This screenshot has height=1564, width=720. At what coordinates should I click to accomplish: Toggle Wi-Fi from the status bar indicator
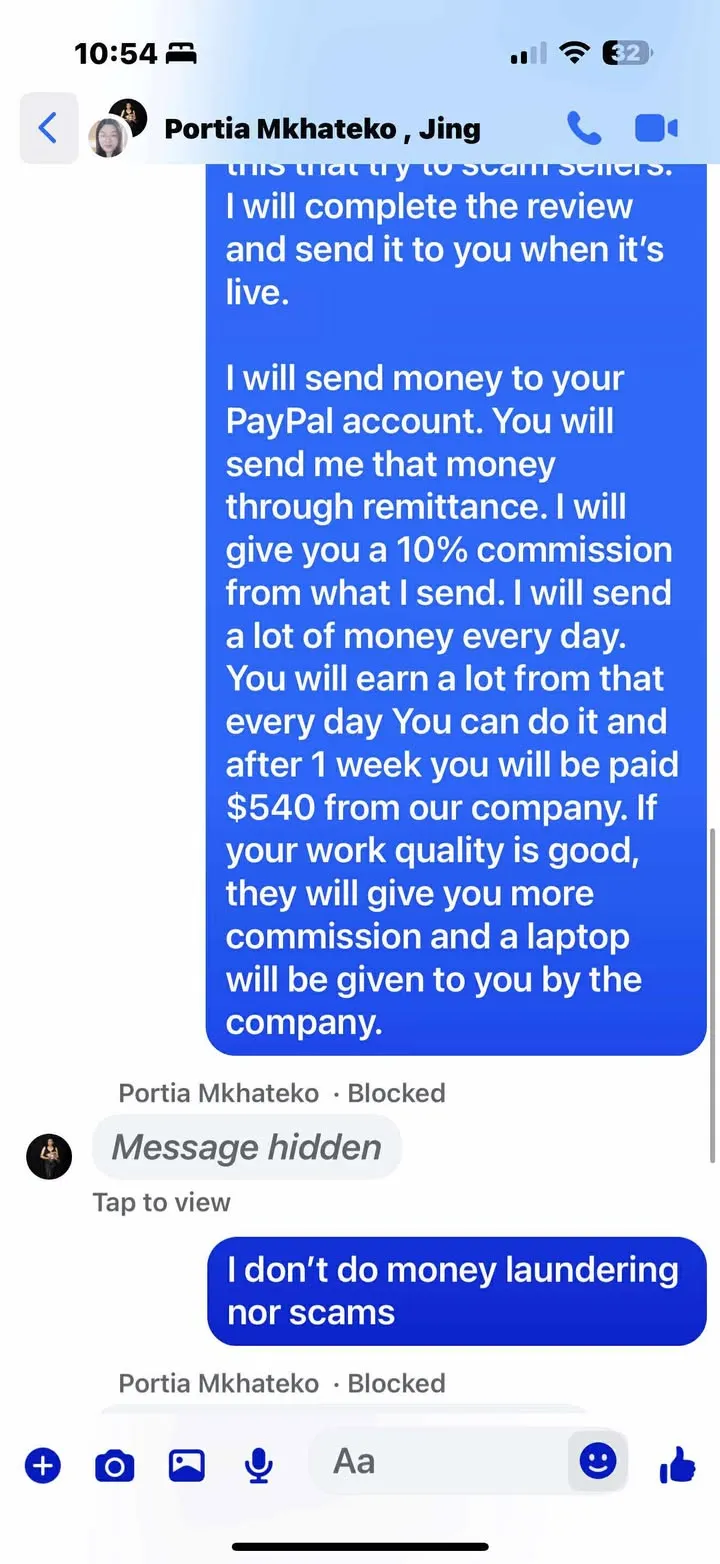click(x=575, y=52)
